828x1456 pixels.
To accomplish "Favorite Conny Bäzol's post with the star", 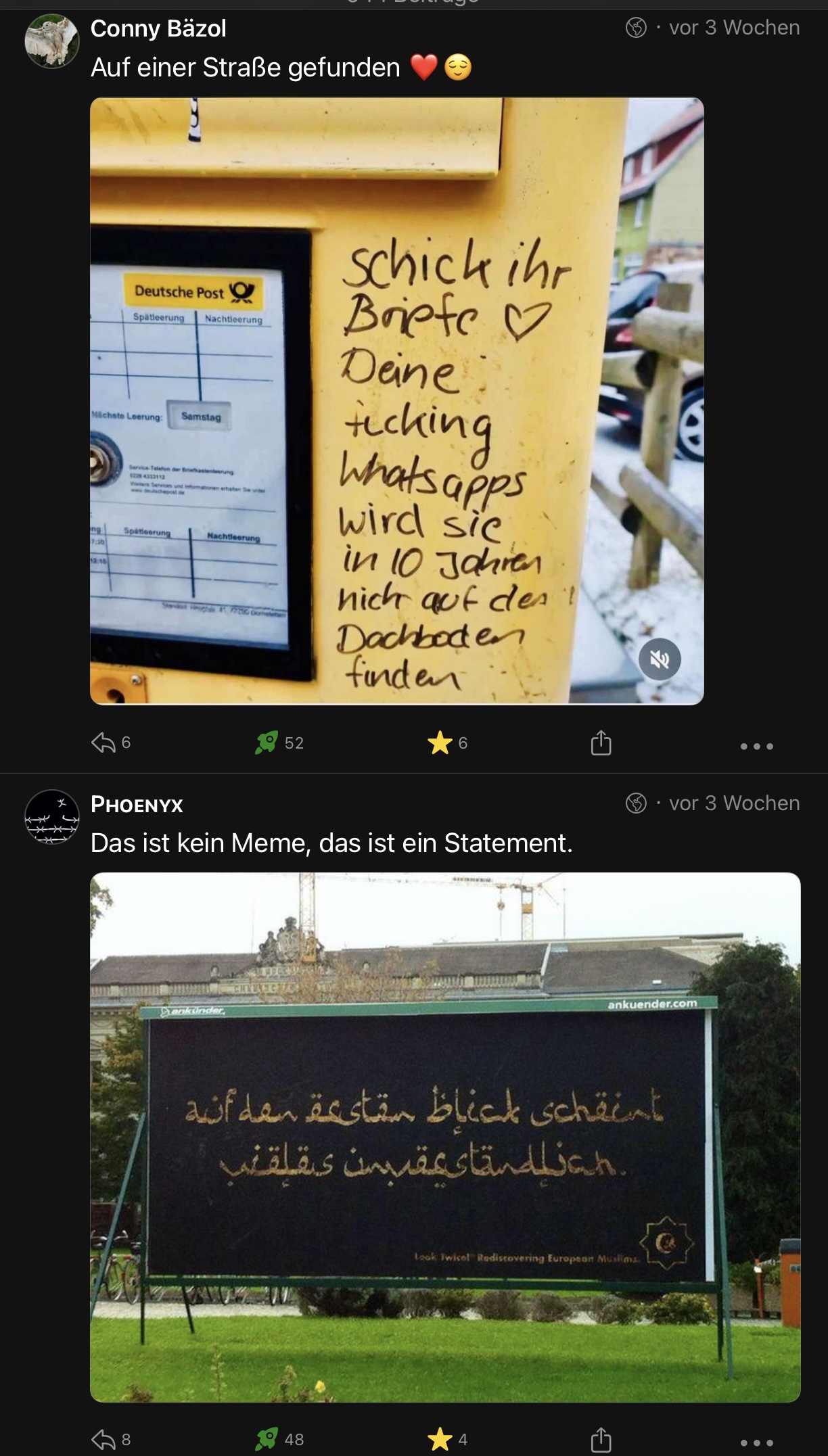I will [x=440, y=743].
